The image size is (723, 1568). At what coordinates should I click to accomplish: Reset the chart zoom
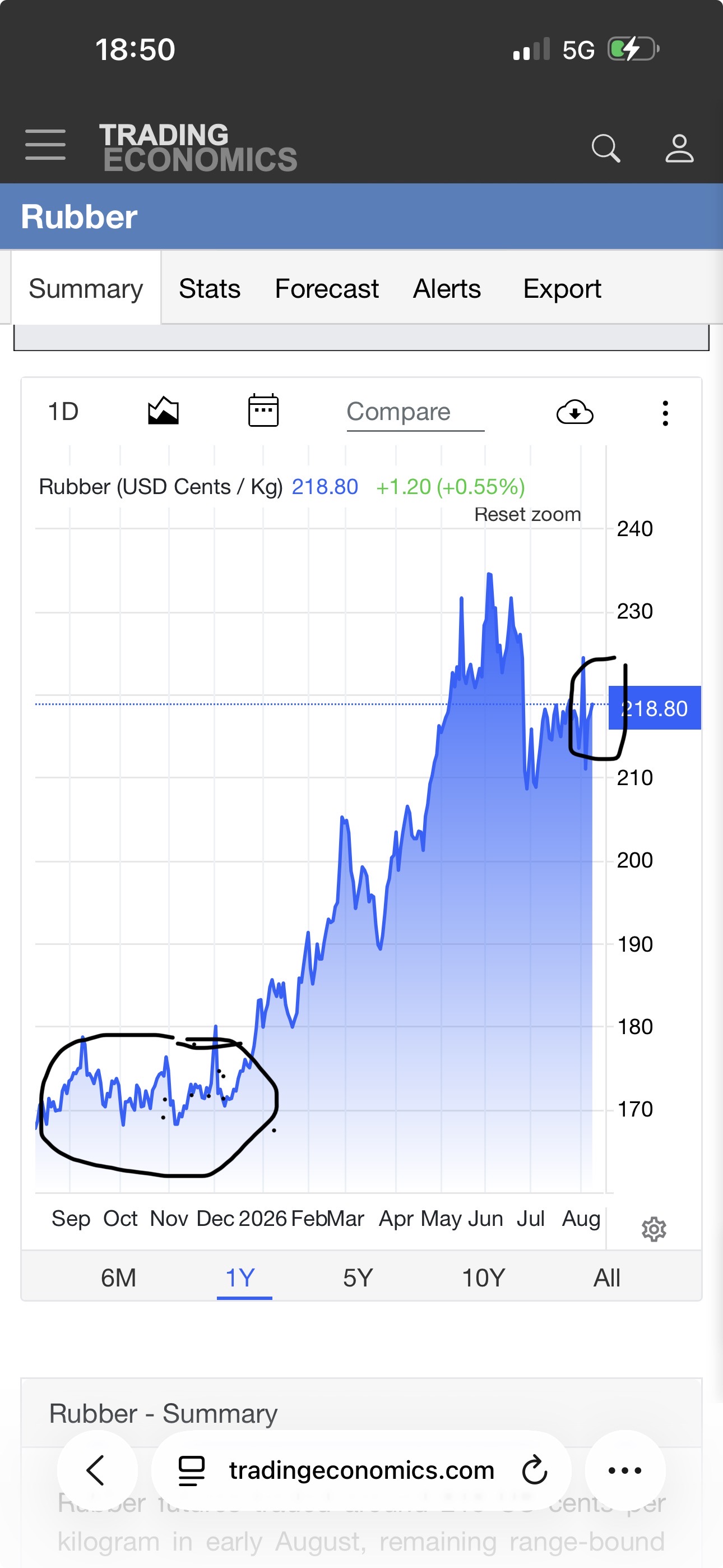[527, 514]
